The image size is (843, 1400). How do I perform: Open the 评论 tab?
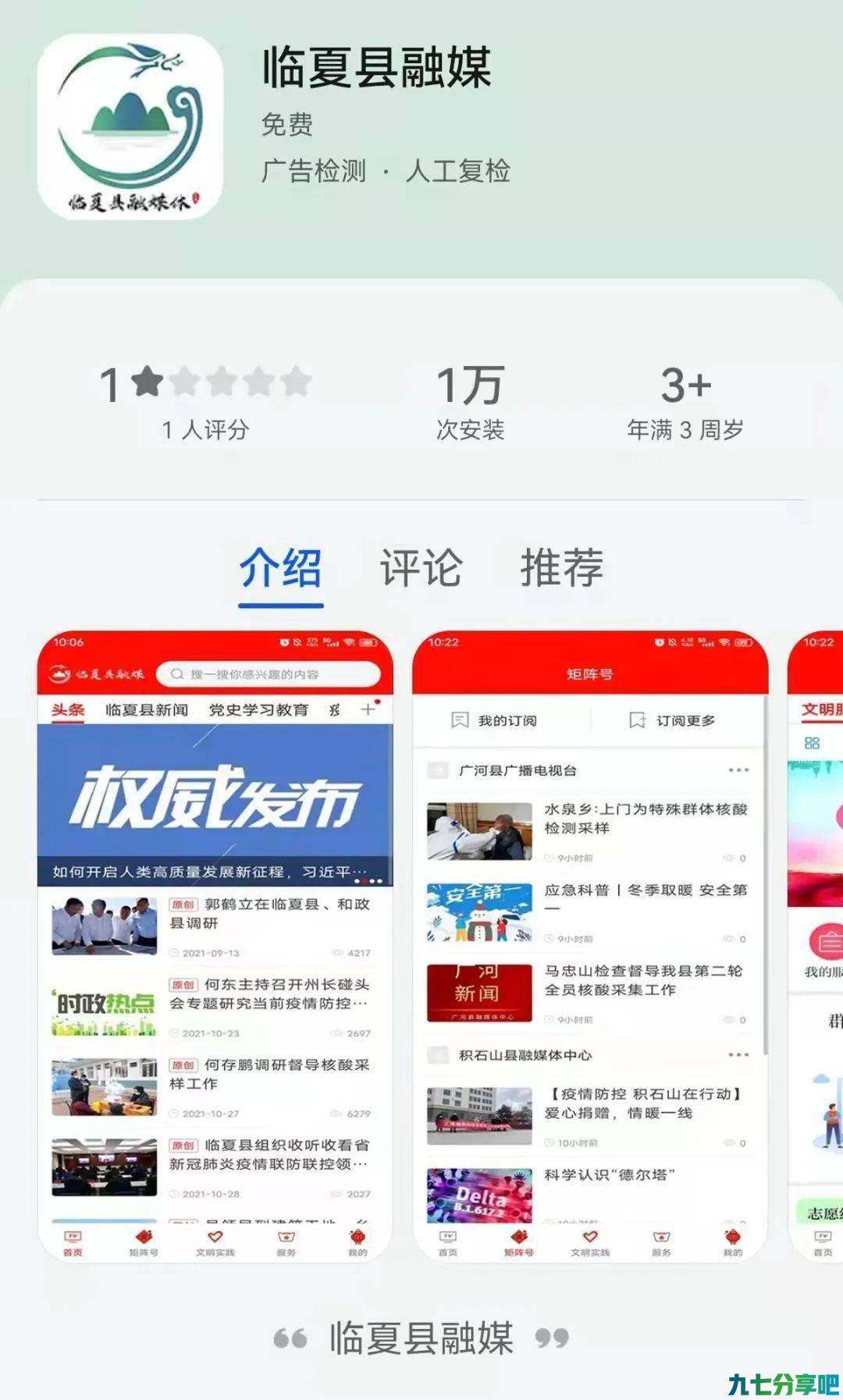(x=421, y=567)
